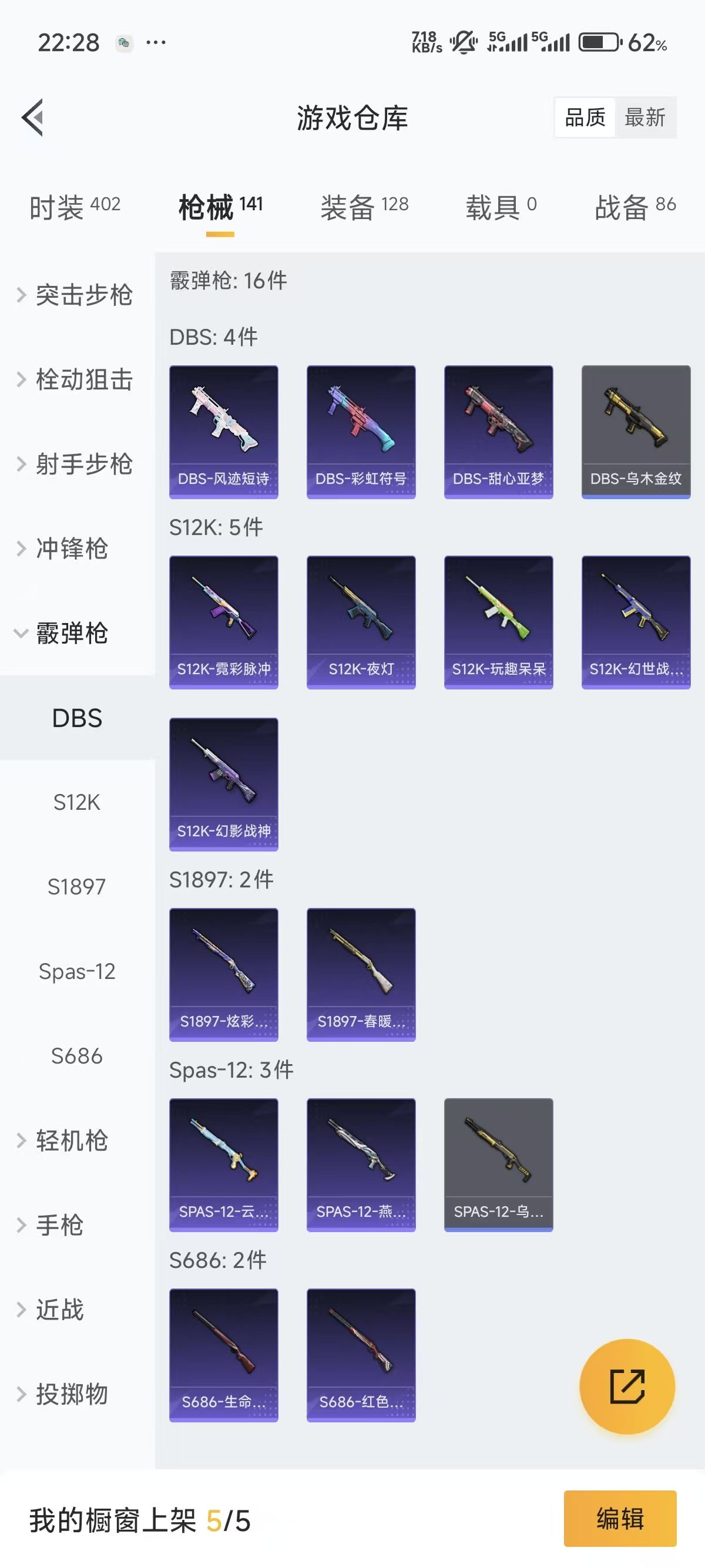Switch to the 装备 tab
This screenshot has width=705, height=1568.
[x=364, y=207]
